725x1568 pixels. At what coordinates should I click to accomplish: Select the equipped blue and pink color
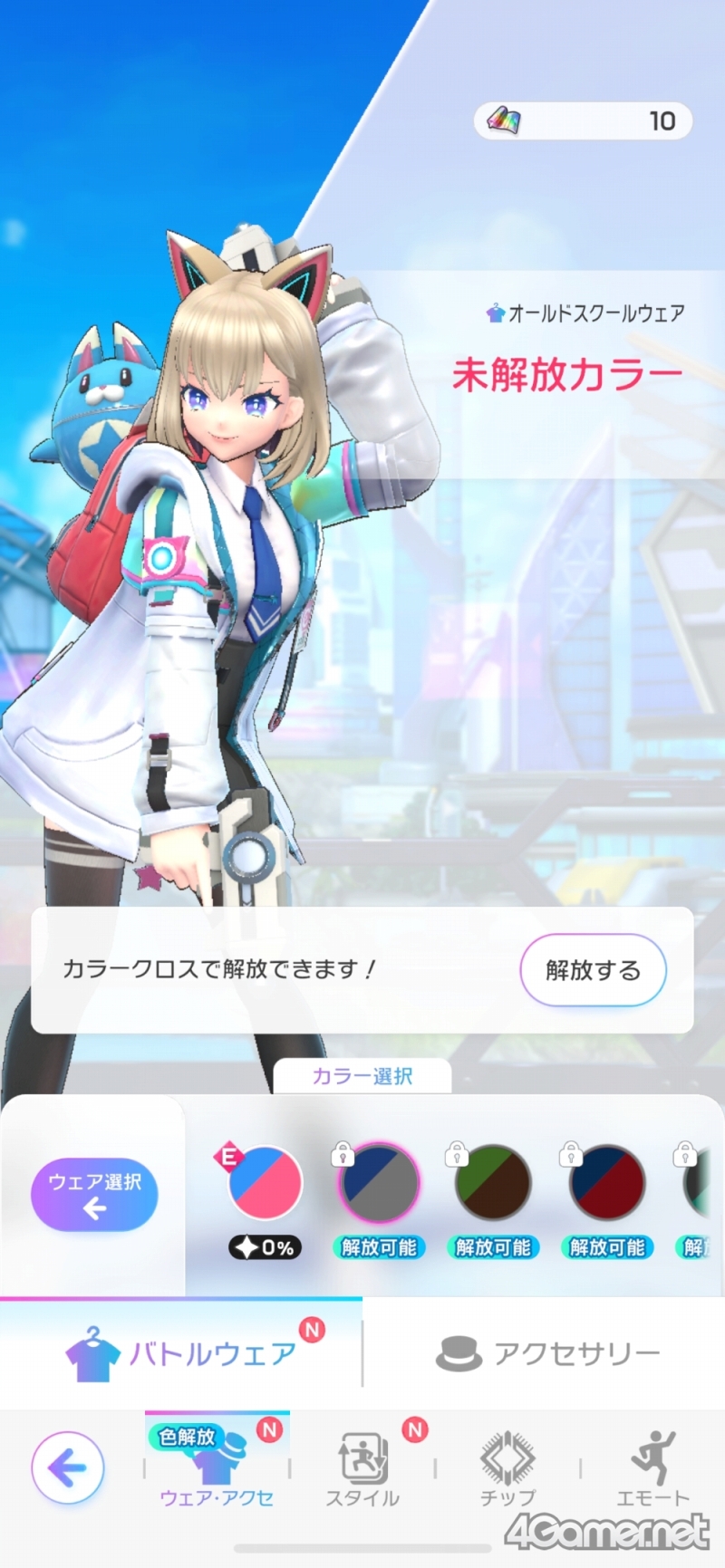coord(265,1182)
